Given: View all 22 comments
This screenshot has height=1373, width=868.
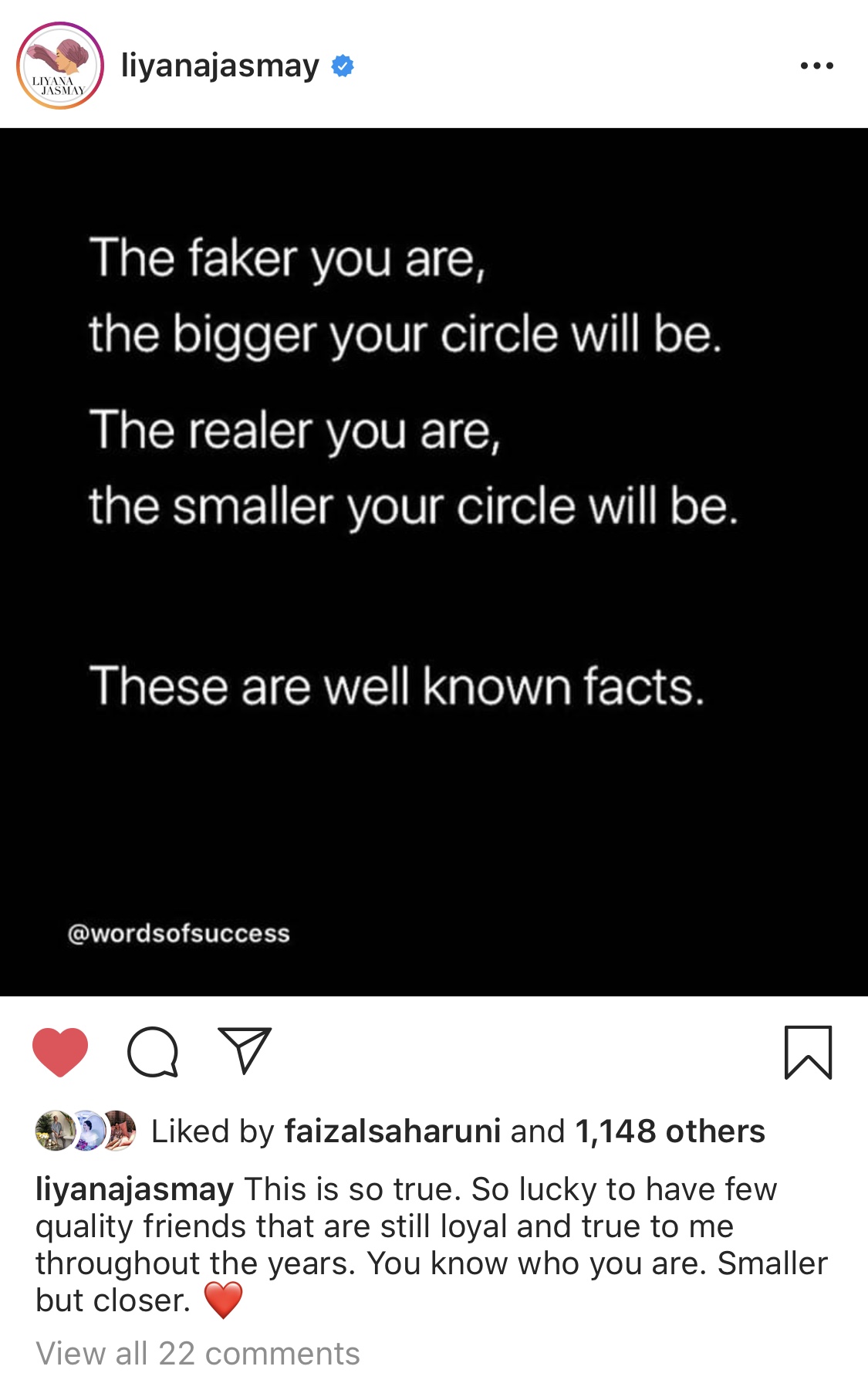Looking at the screenshot, I should [198, 1354].
